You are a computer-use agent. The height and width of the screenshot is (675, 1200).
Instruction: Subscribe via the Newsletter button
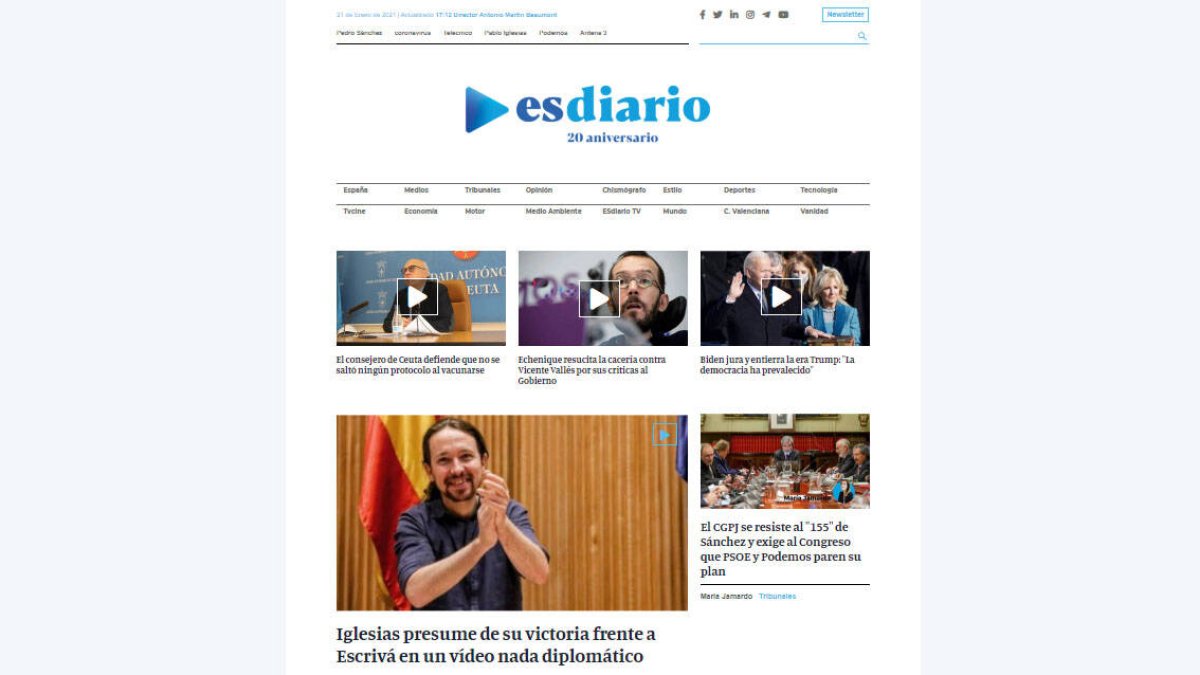click(845, 15)
